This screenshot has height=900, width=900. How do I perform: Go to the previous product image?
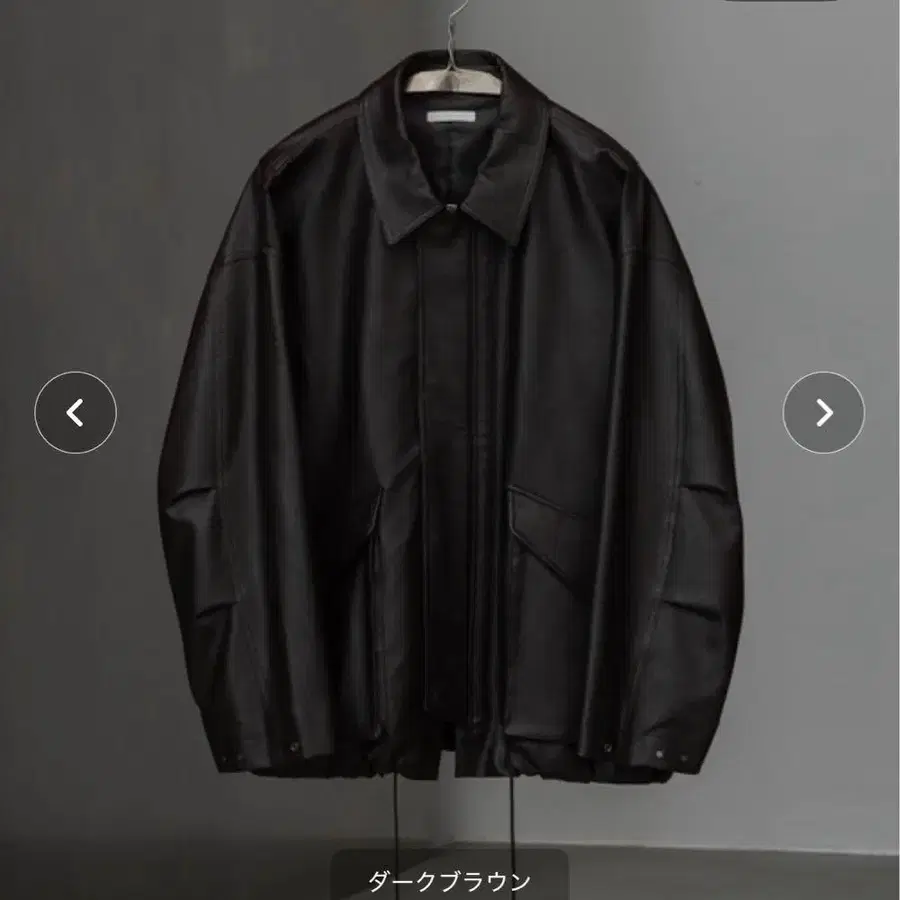pyautogui.click(x=76, y=412)
